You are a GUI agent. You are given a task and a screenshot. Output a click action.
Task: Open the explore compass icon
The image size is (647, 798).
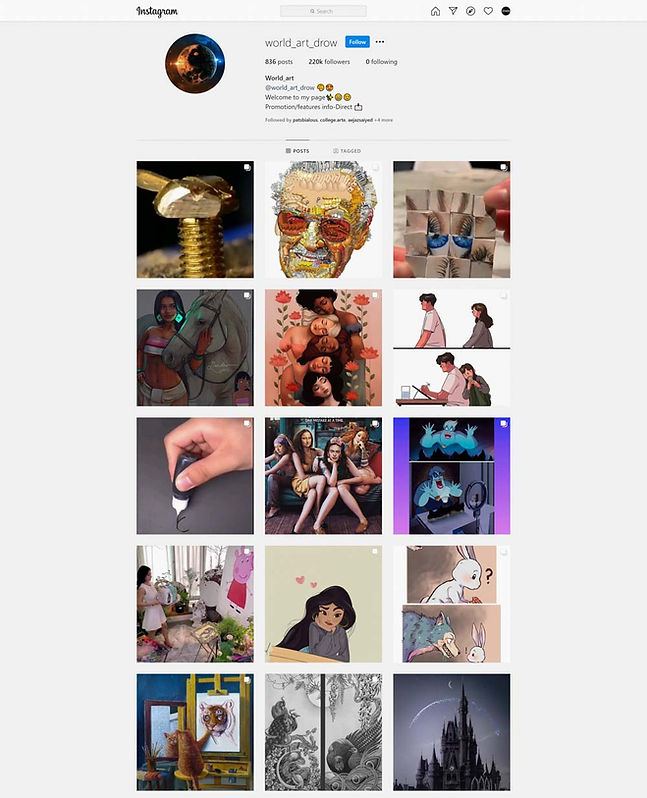pos(470,11)
